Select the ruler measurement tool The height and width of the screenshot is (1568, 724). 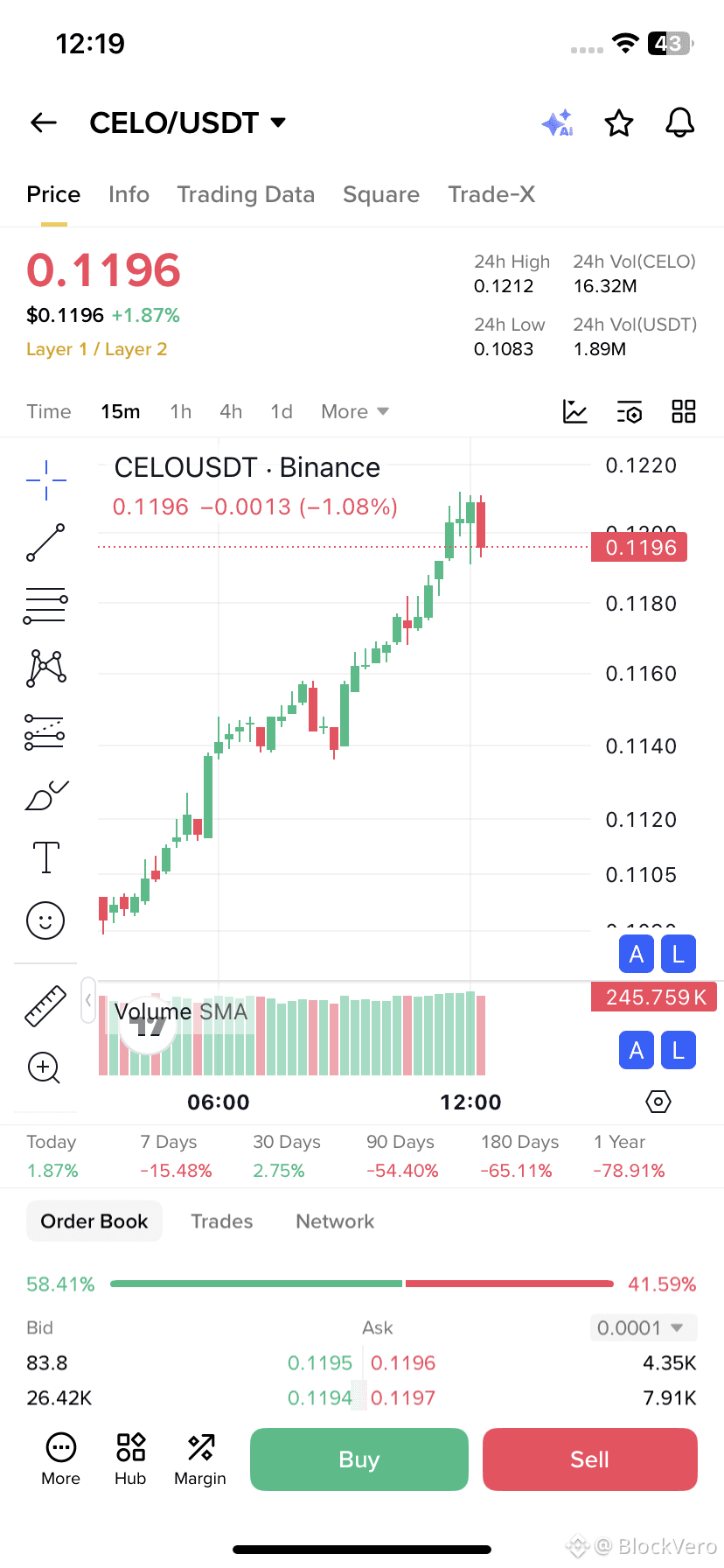point(45,1003)
